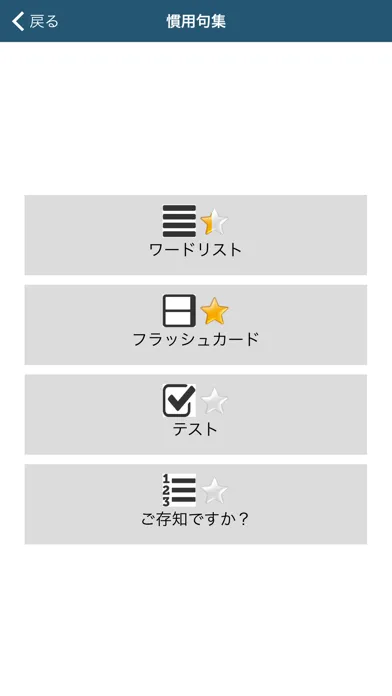Begin the テスト quiz
Screen dimensions: 392x696
[196, 414]
